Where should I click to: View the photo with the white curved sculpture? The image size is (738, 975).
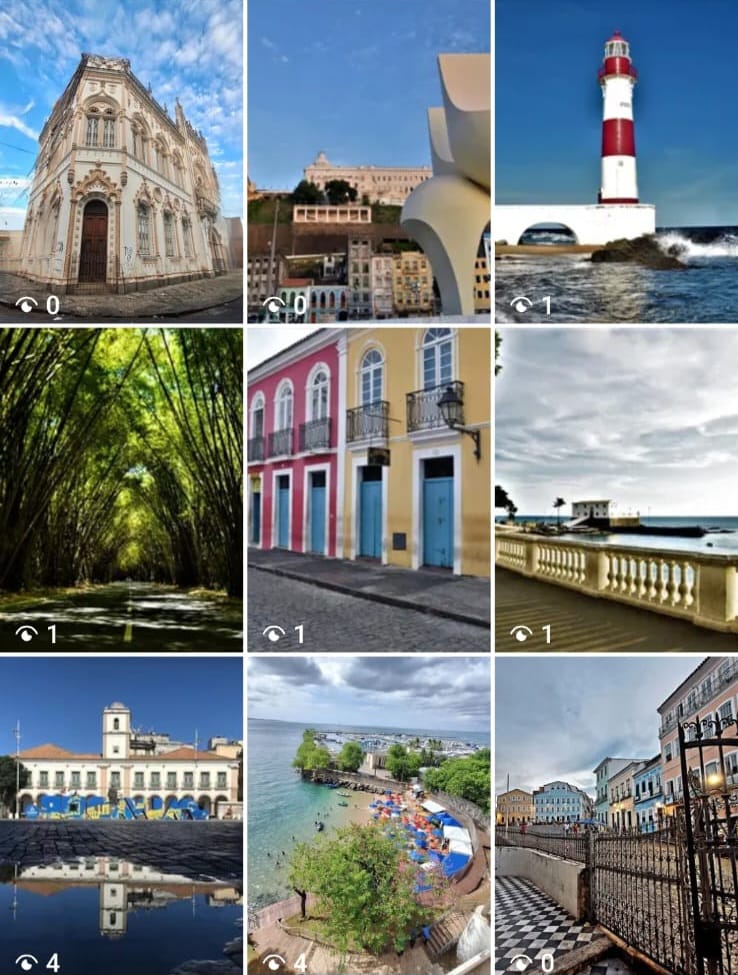point(369,160)
